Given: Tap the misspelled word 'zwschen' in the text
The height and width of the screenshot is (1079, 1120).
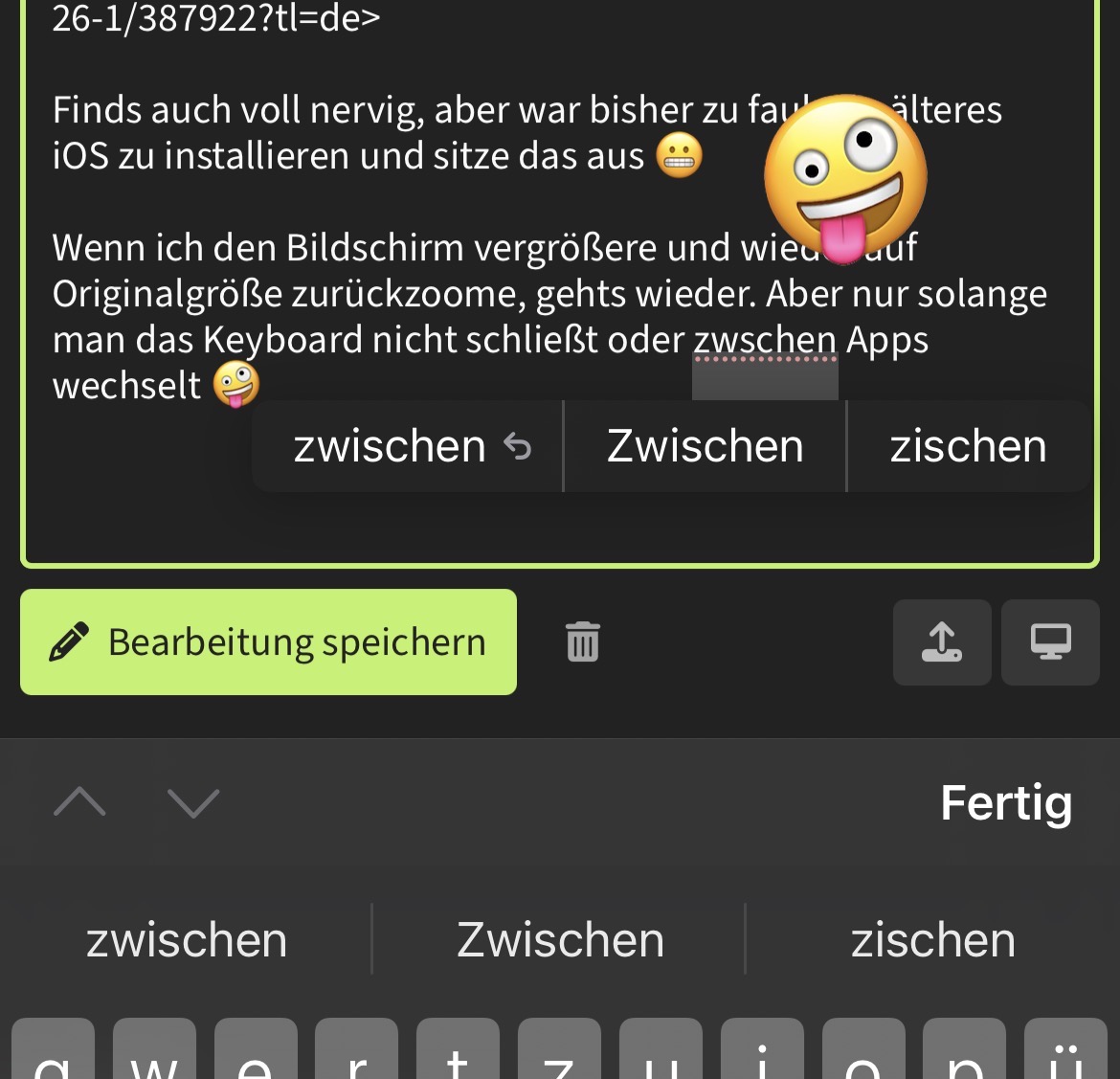Looking at the screenshot, I should (x=765, y=340).
